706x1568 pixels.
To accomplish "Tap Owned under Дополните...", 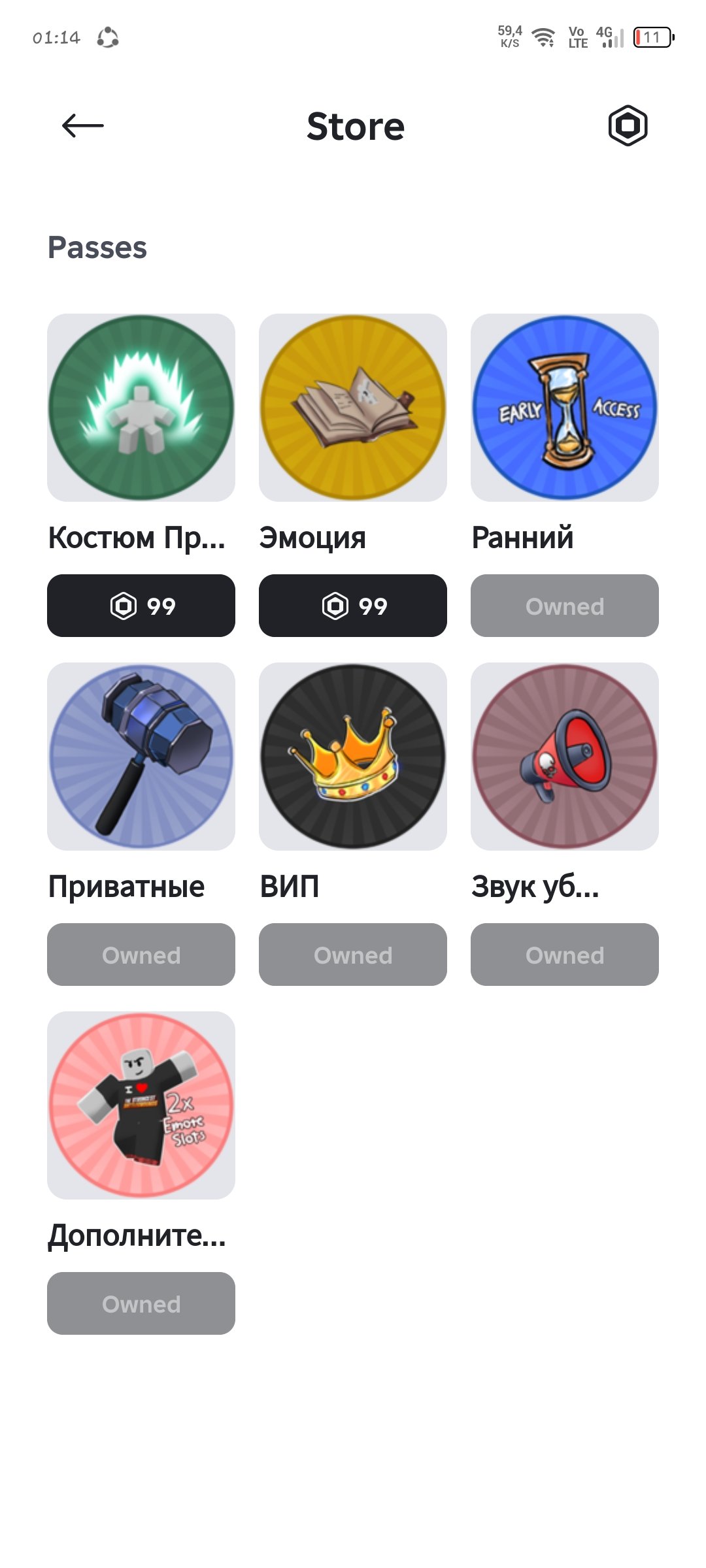I will point(141,1303).
